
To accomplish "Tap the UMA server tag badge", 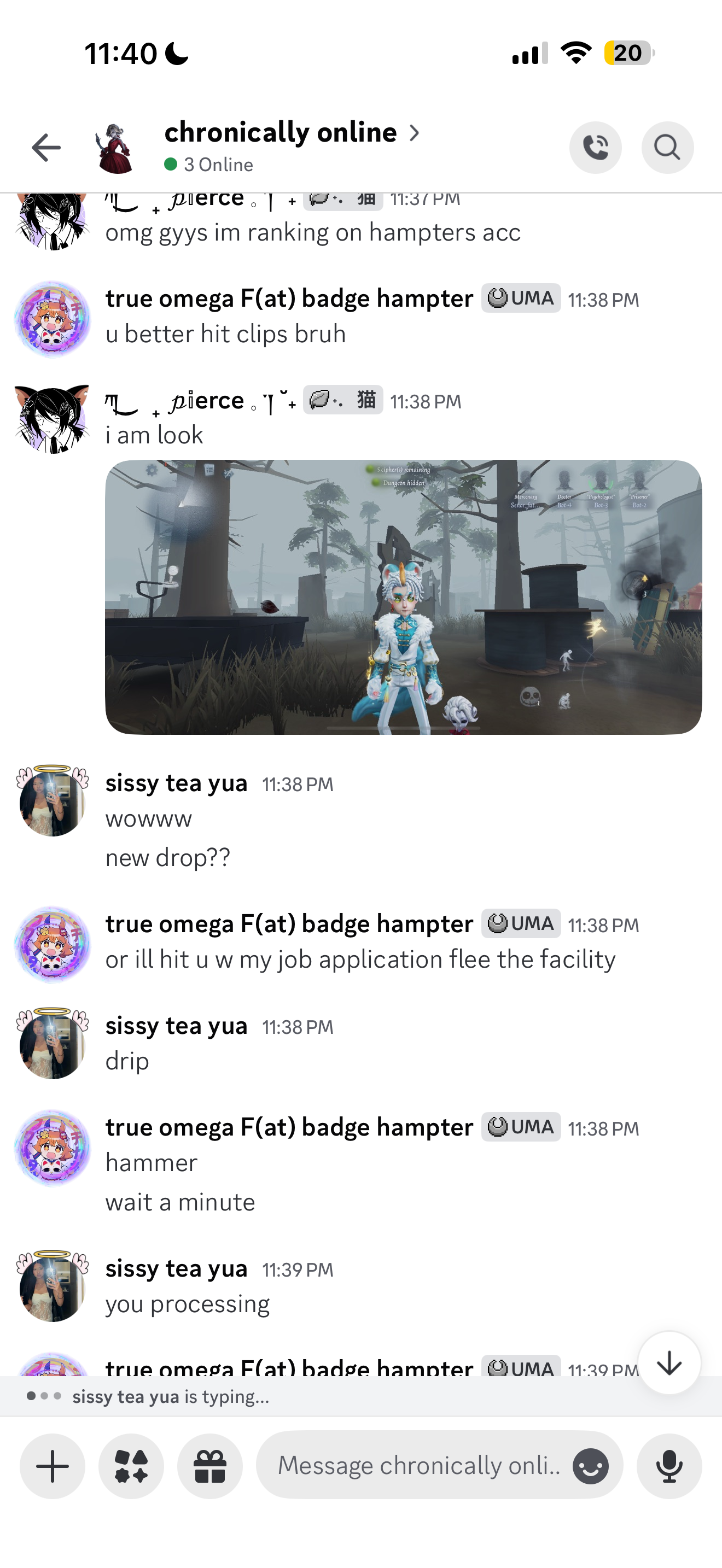I will coord(521,299).
